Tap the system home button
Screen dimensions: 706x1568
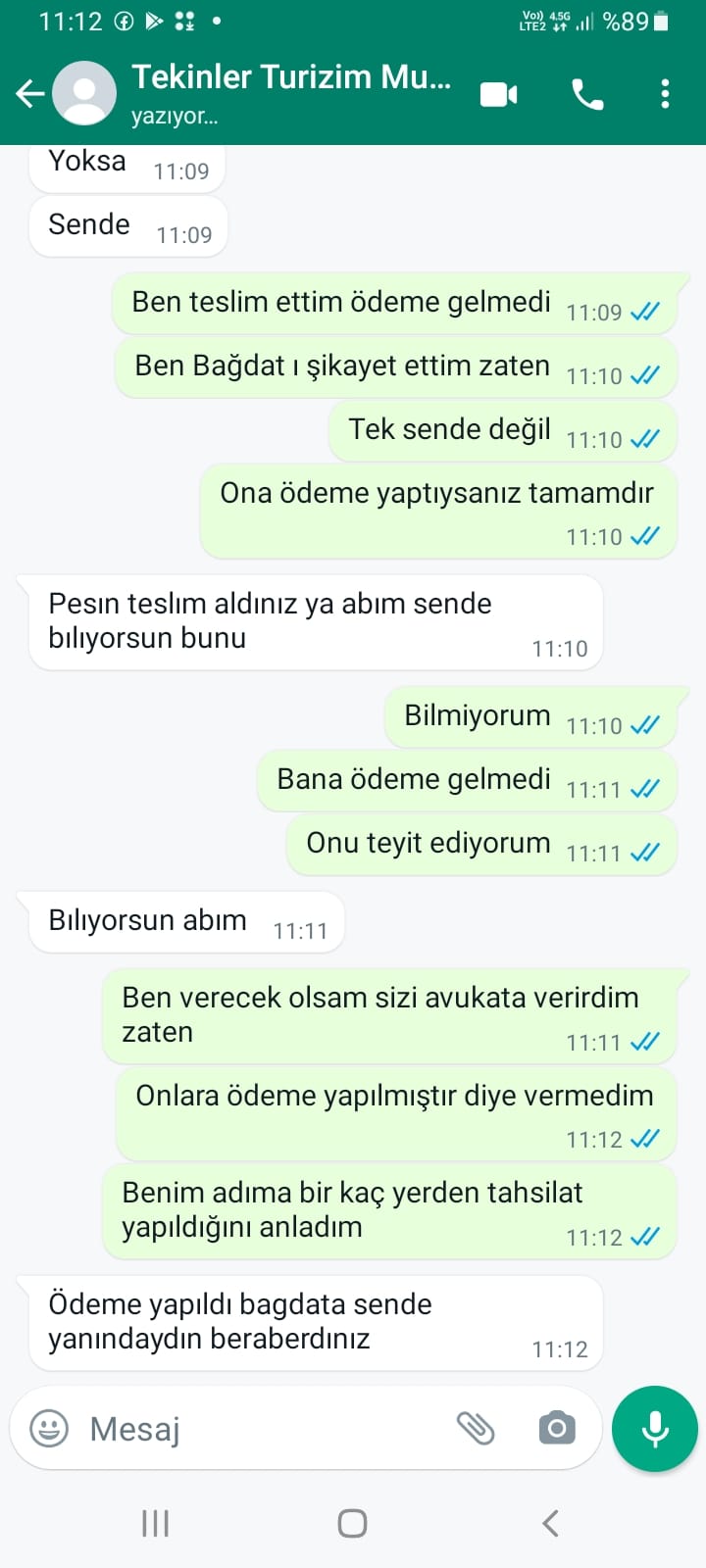(352, 1523)
